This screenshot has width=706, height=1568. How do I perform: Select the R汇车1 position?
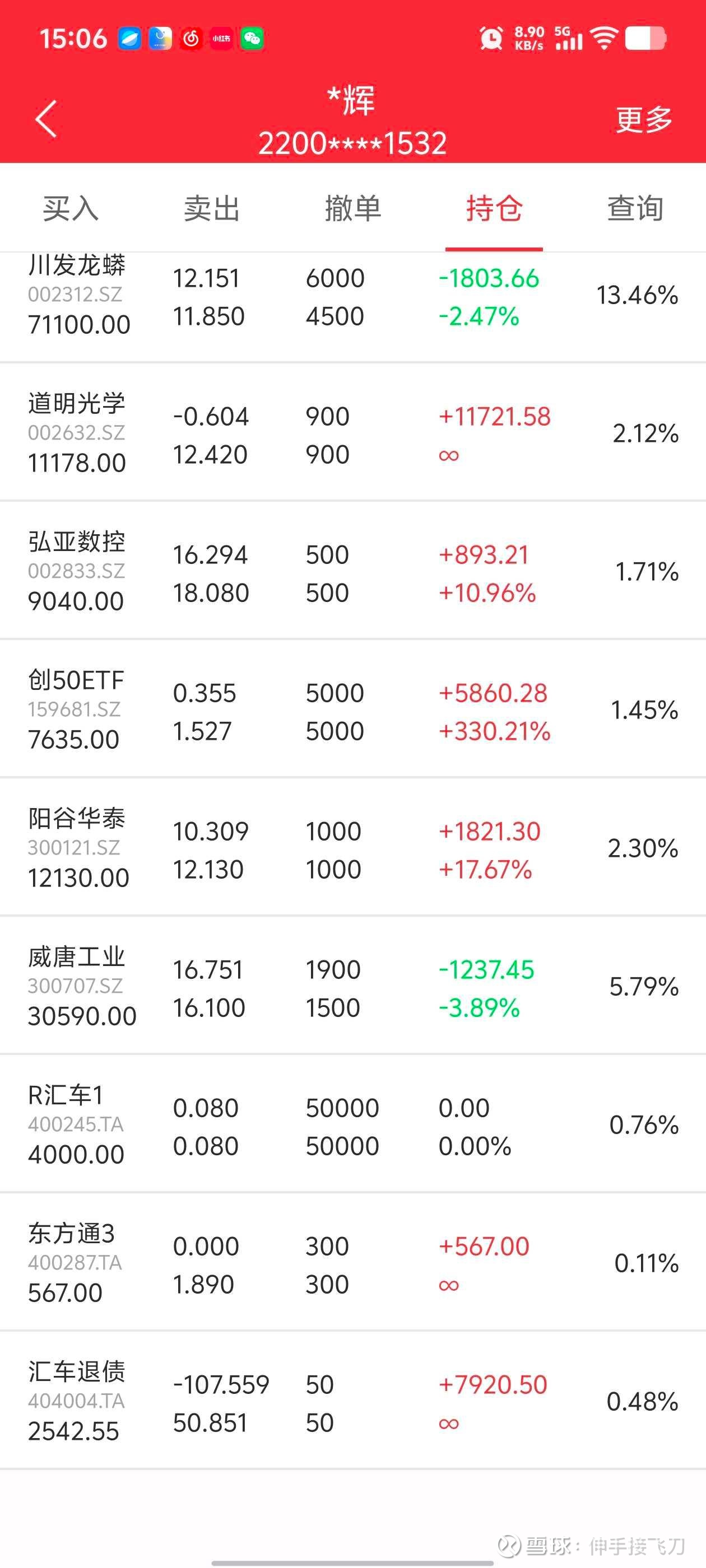pyautogui.click(x=352, y=1124)
